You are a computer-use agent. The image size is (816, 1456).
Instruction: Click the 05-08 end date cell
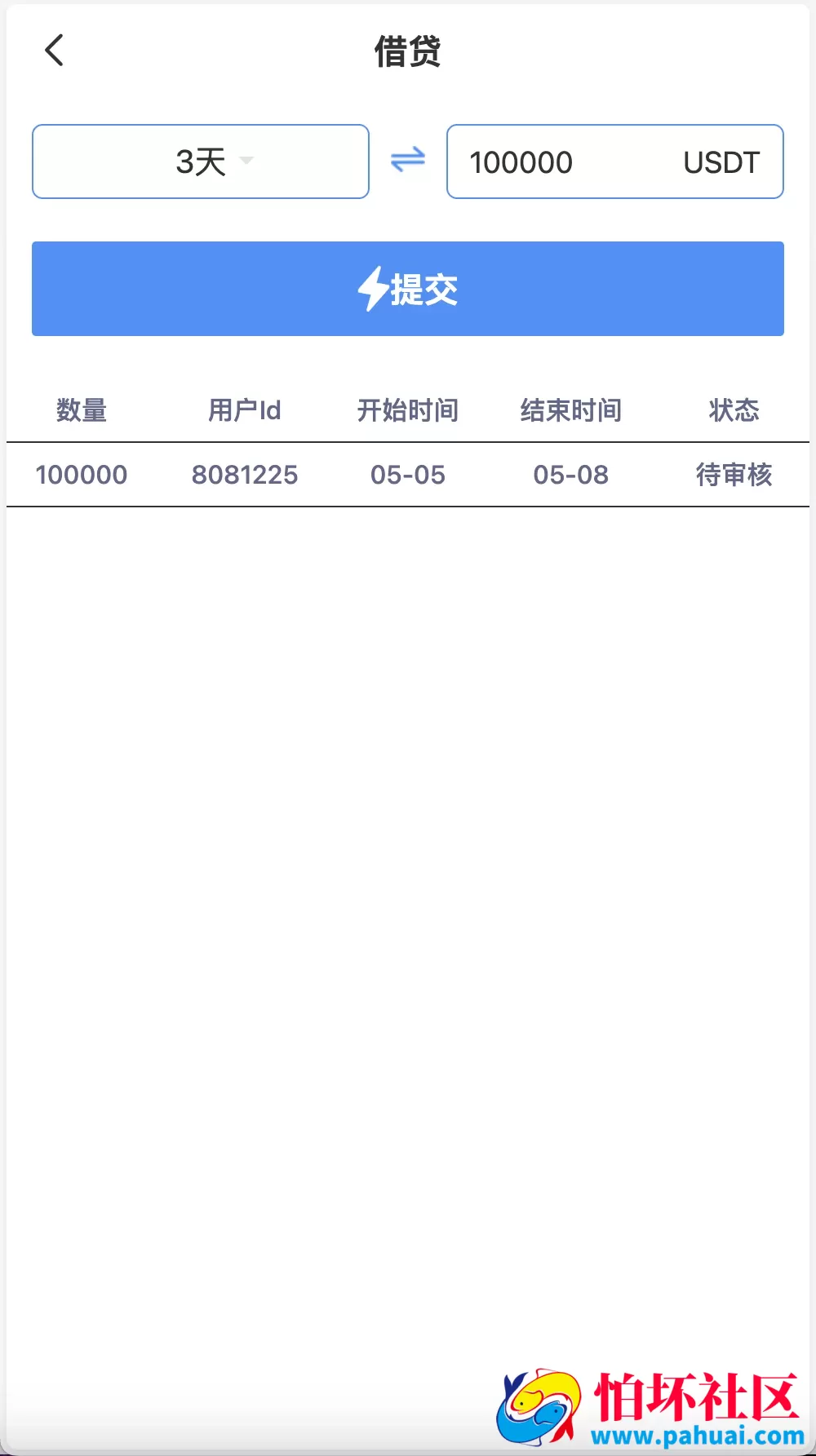(x=571, y=474)
